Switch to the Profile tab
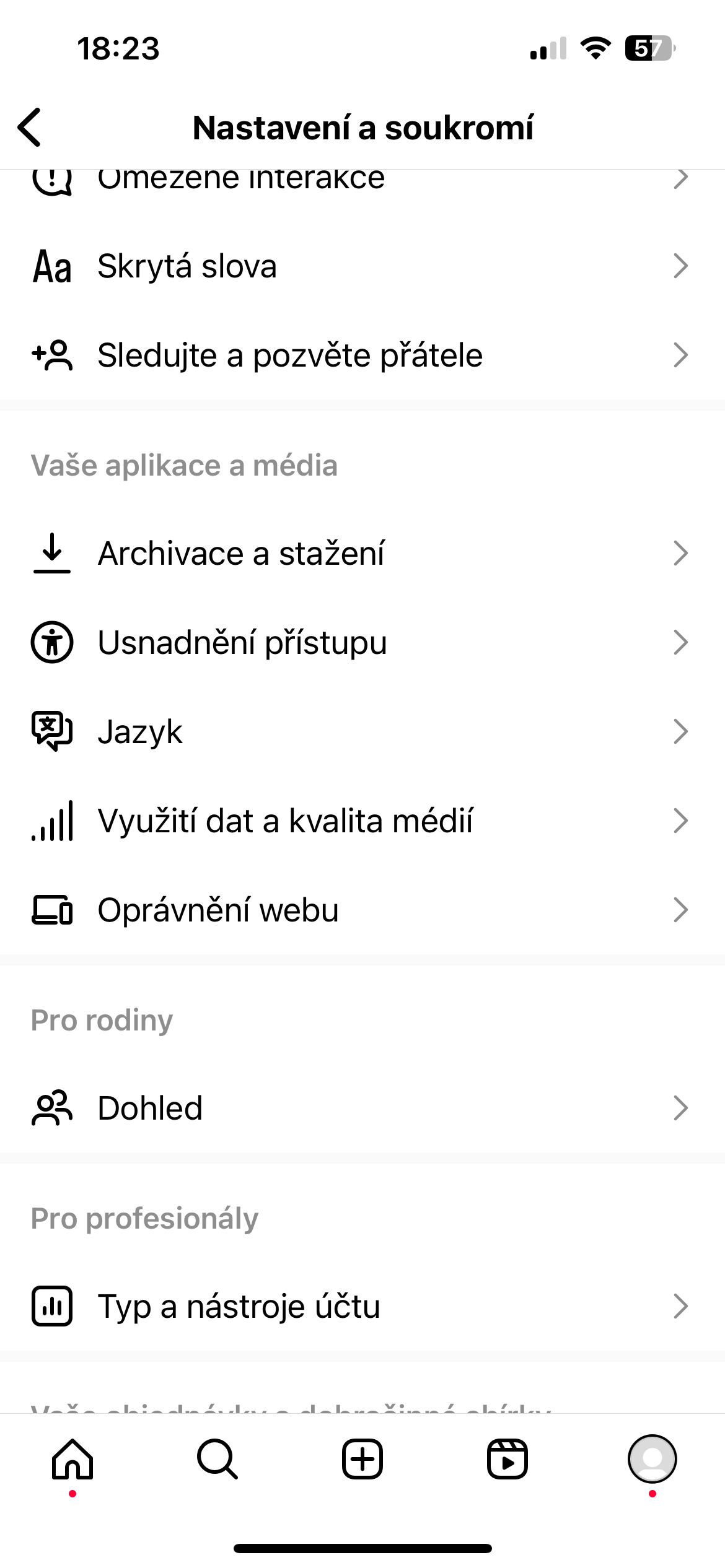The image size is (725, 1568). click(x=652, y=1459)
